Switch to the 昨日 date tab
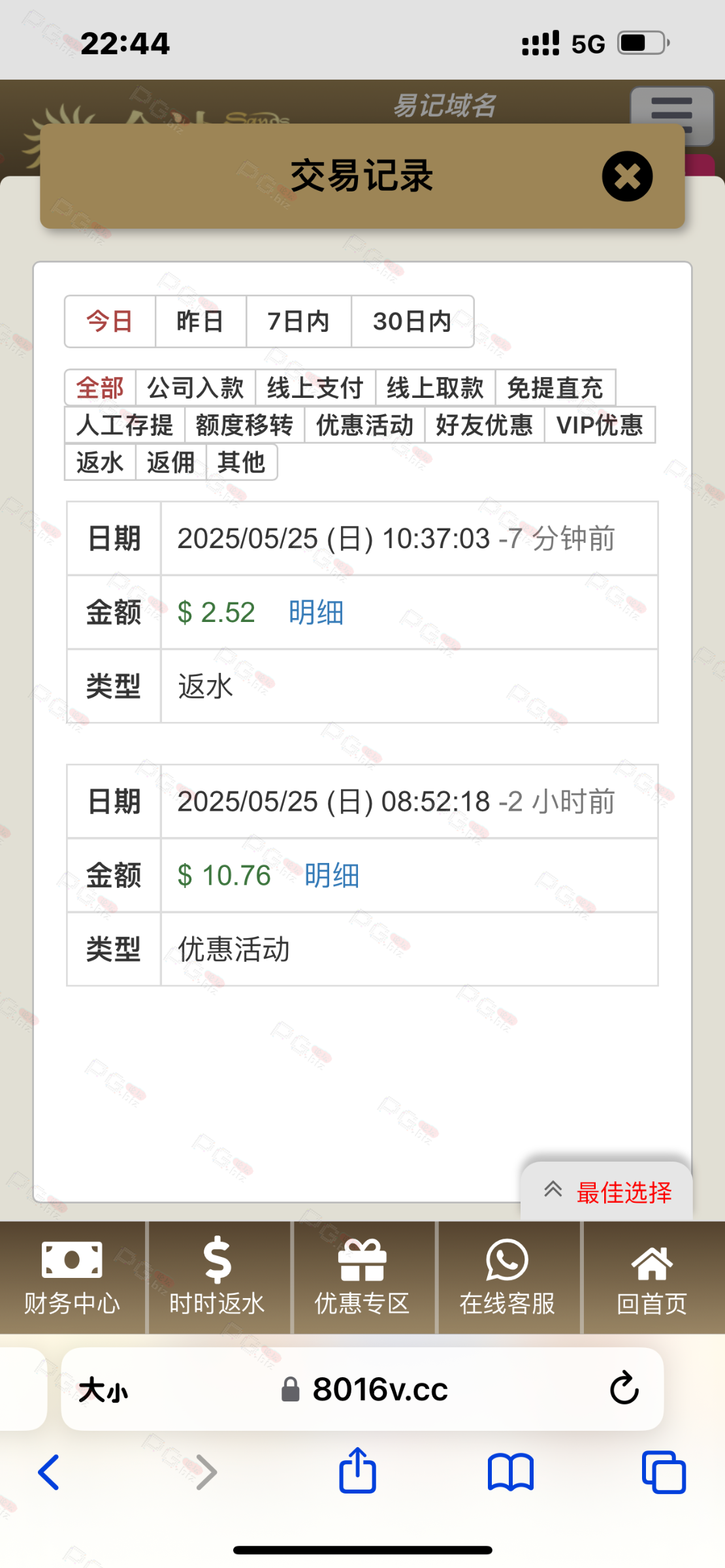The height and width of the screenshot is (1568, 725). (x=201, y=321)
